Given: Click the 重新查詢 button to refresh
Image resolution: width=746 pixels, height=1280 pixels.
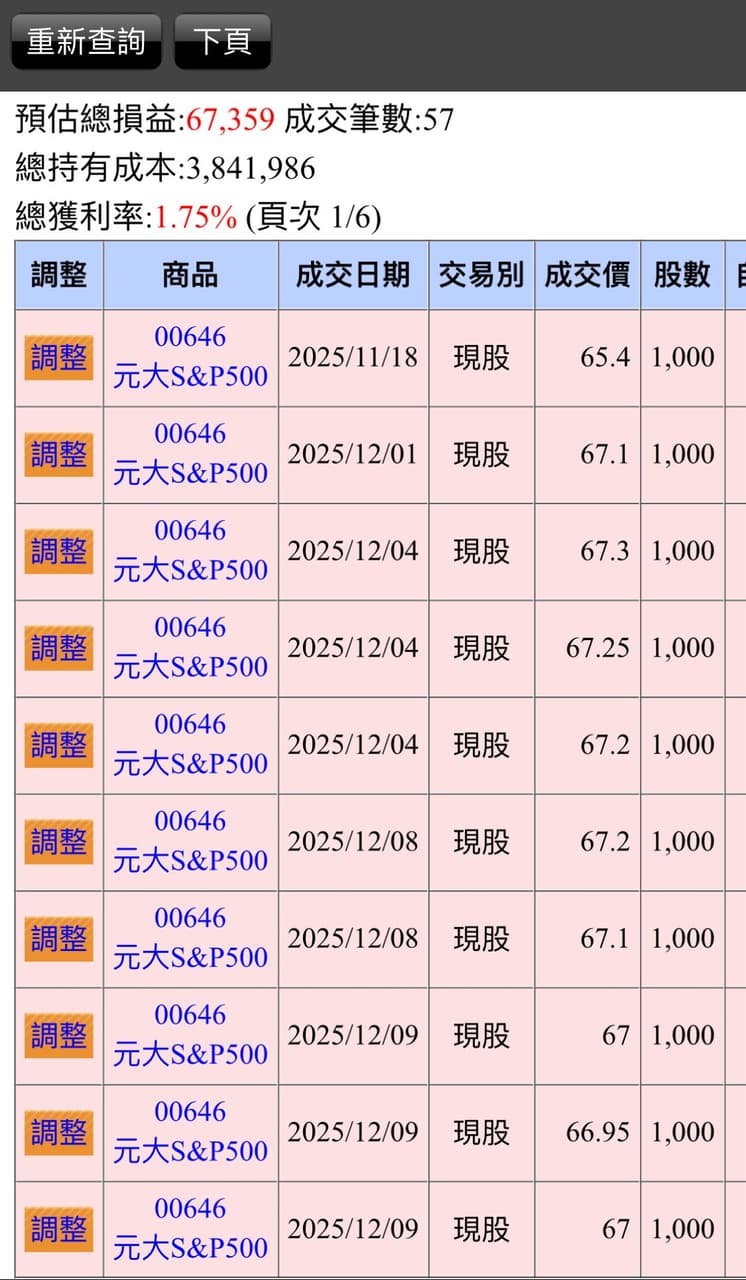Looking at the screenshot, I should point(85,41).
